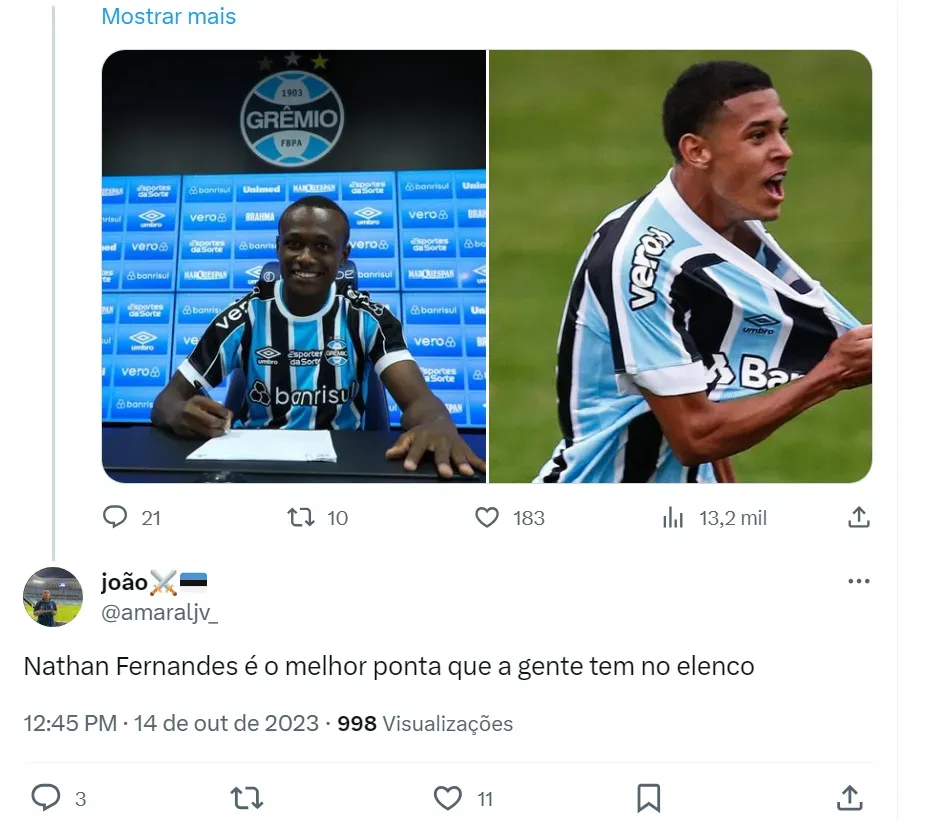
Task: Open the overflow menu on joão's tweet
Action: pyautogui.click(x=858, y=582)
